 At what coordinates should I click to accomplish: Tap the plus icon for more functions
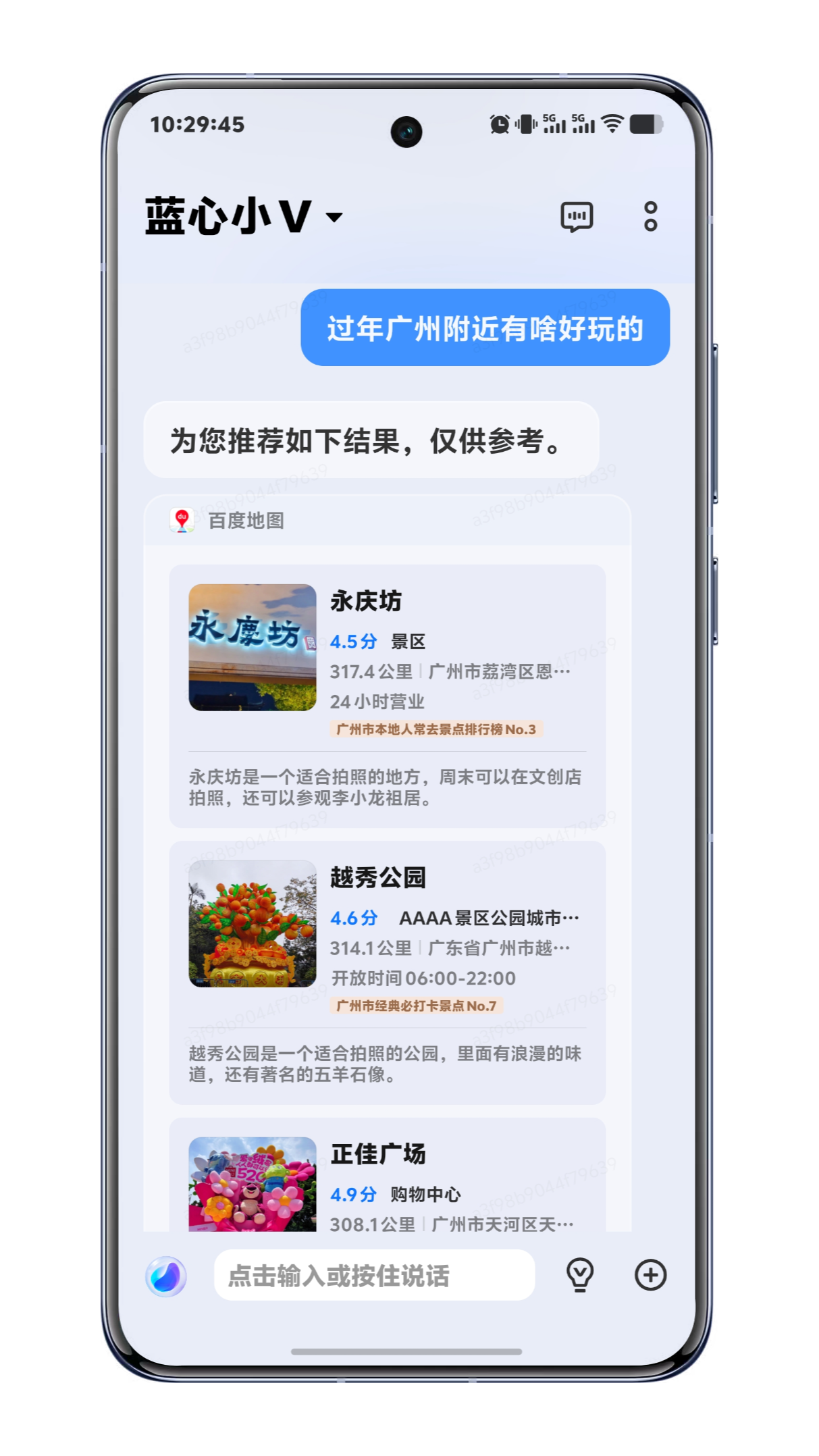point(650,1275)
